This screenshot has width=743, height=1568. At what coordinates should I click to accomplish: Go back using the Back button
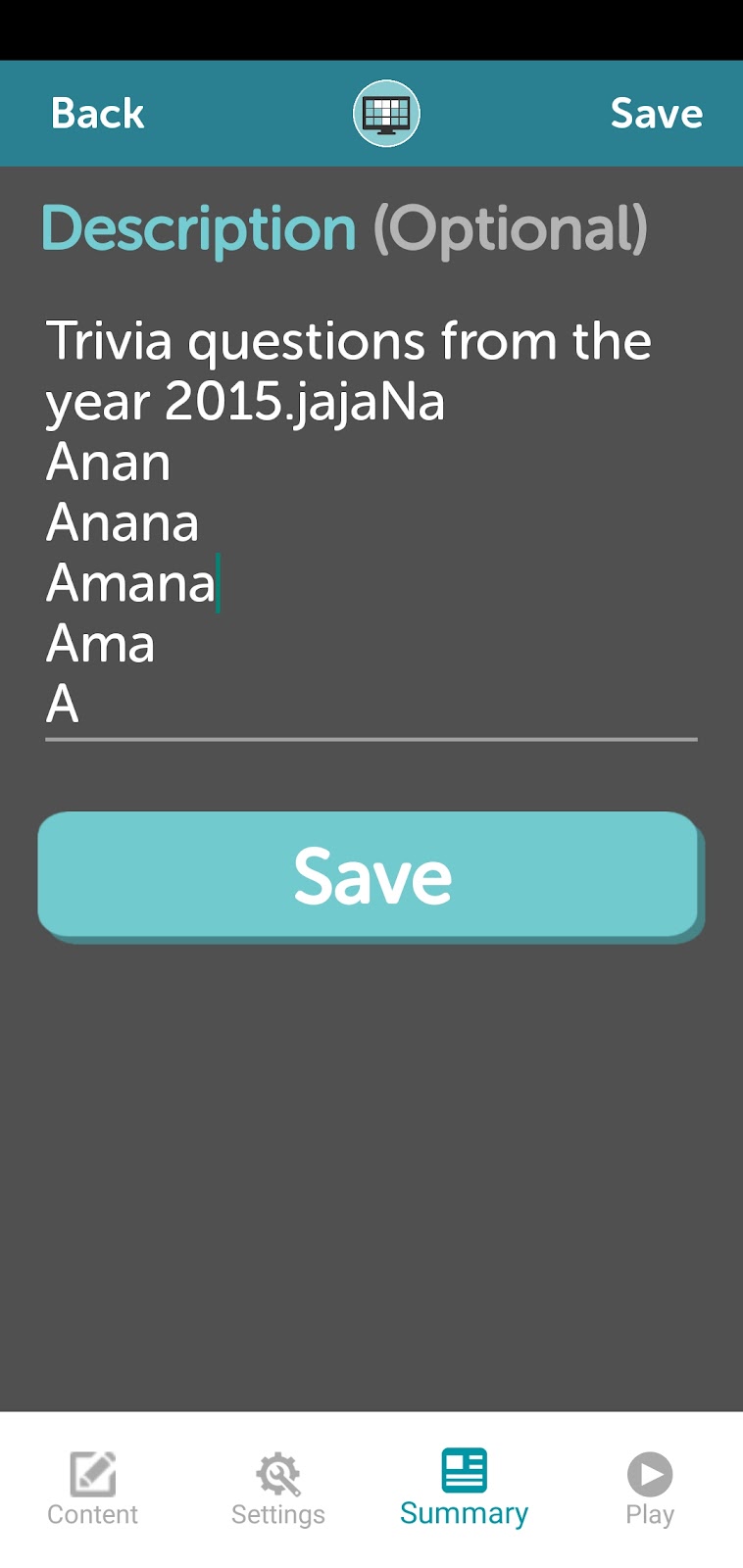coord(97,114)
